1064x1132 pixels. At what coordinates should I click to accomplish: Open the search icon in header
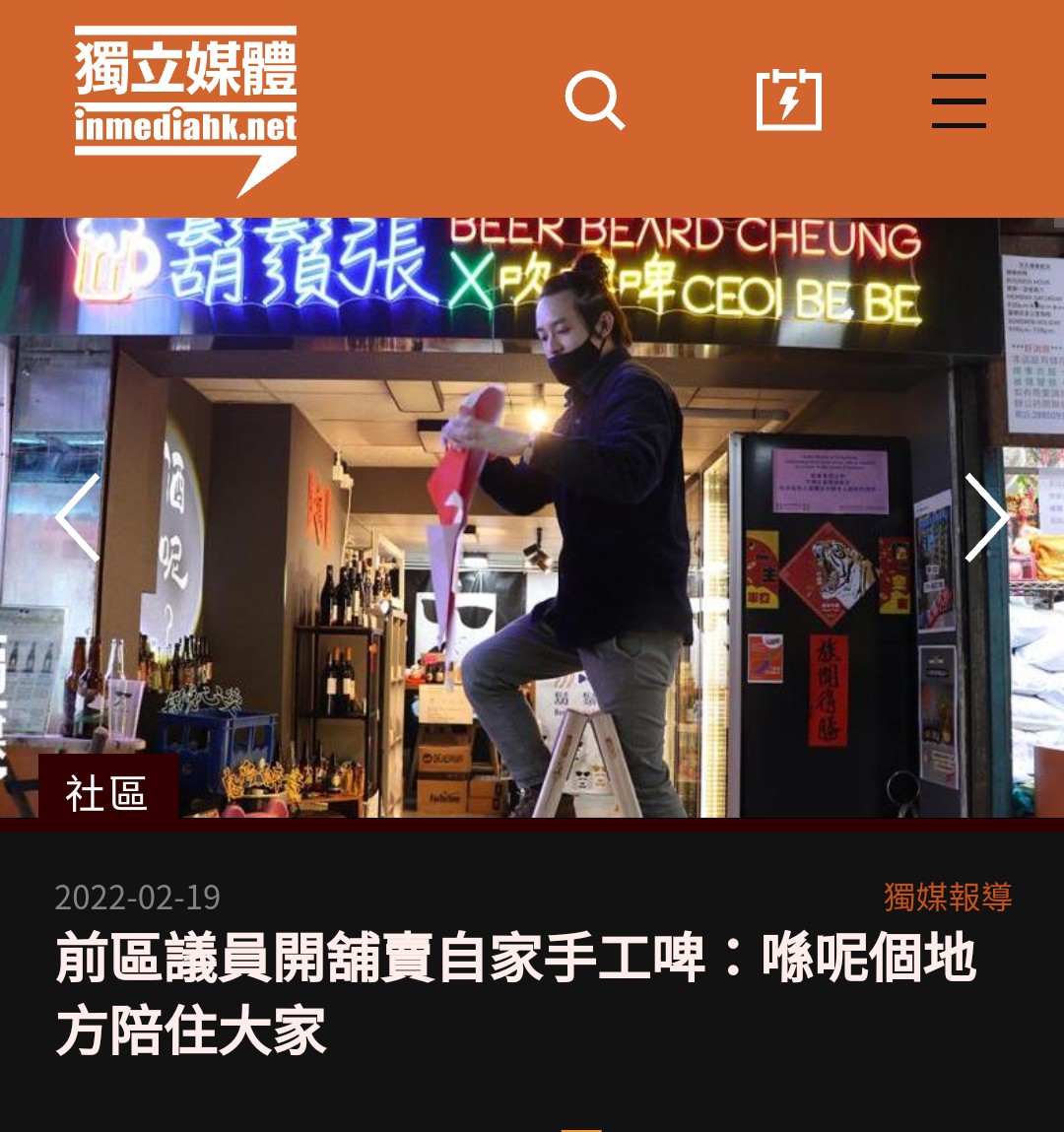click(x=594, y=100)
